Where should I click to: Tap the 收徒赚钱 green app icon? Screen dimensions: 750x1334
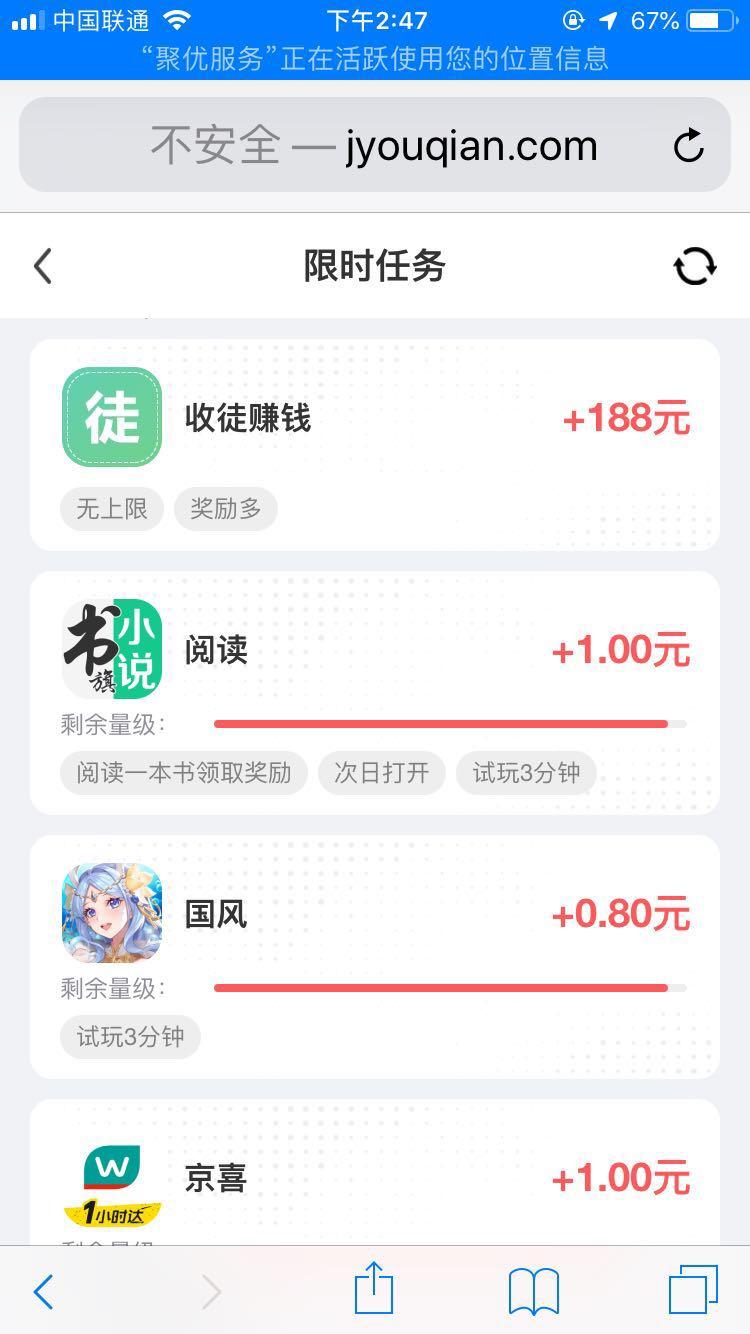click(111, 416)
